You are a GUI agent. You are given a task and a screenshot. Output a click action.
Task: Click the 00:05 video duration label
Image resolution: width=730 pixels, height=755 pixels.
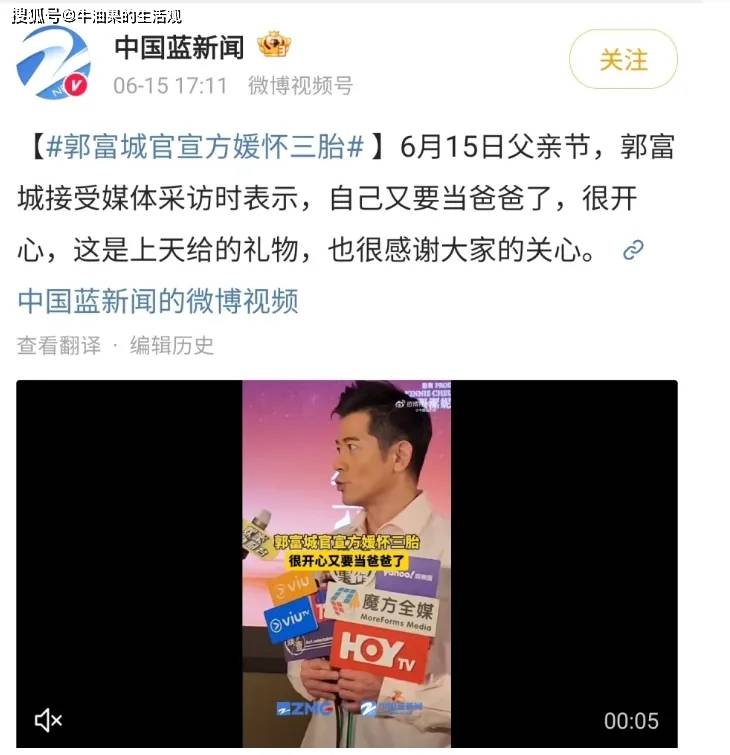(631, 719)
